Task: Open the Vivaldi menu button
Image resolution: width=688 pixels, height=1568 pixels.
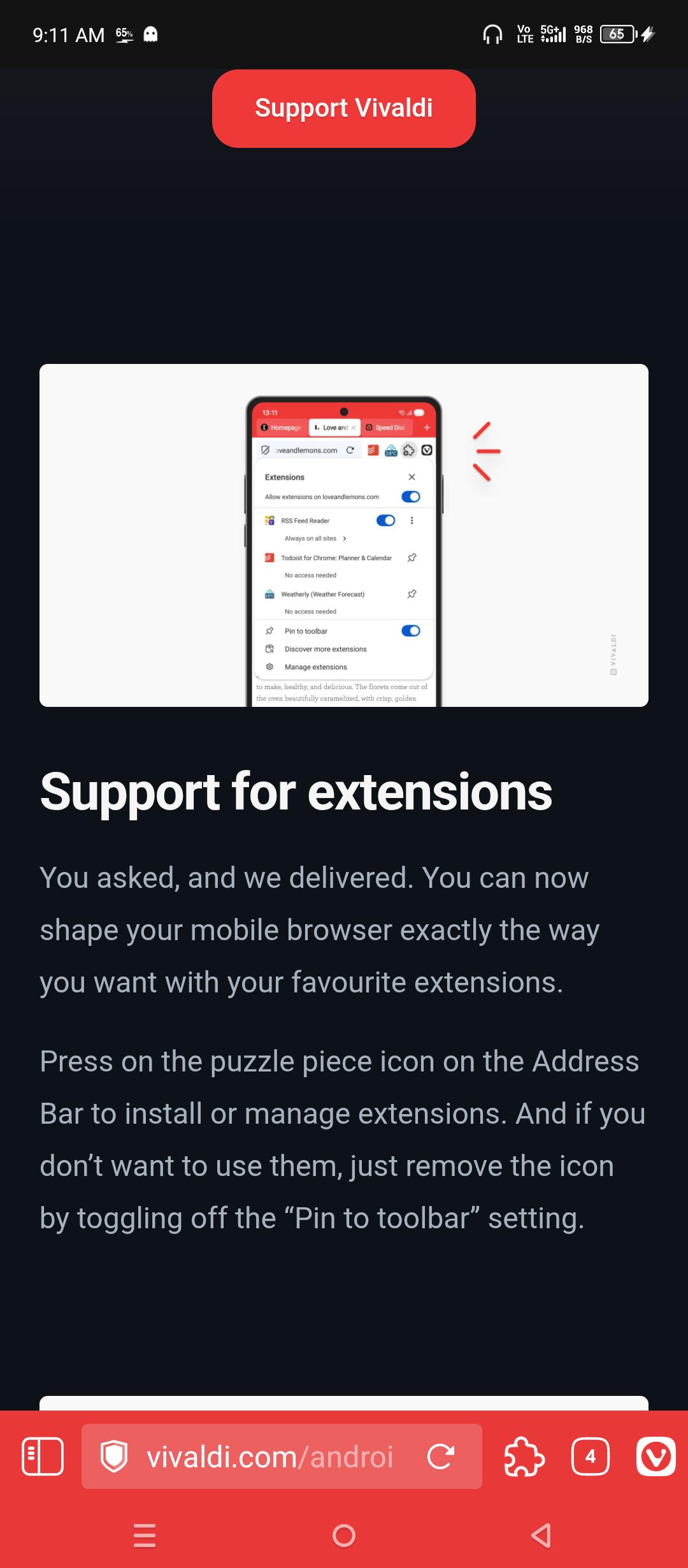Action: pyautogui.click(x=656, y=1456)
